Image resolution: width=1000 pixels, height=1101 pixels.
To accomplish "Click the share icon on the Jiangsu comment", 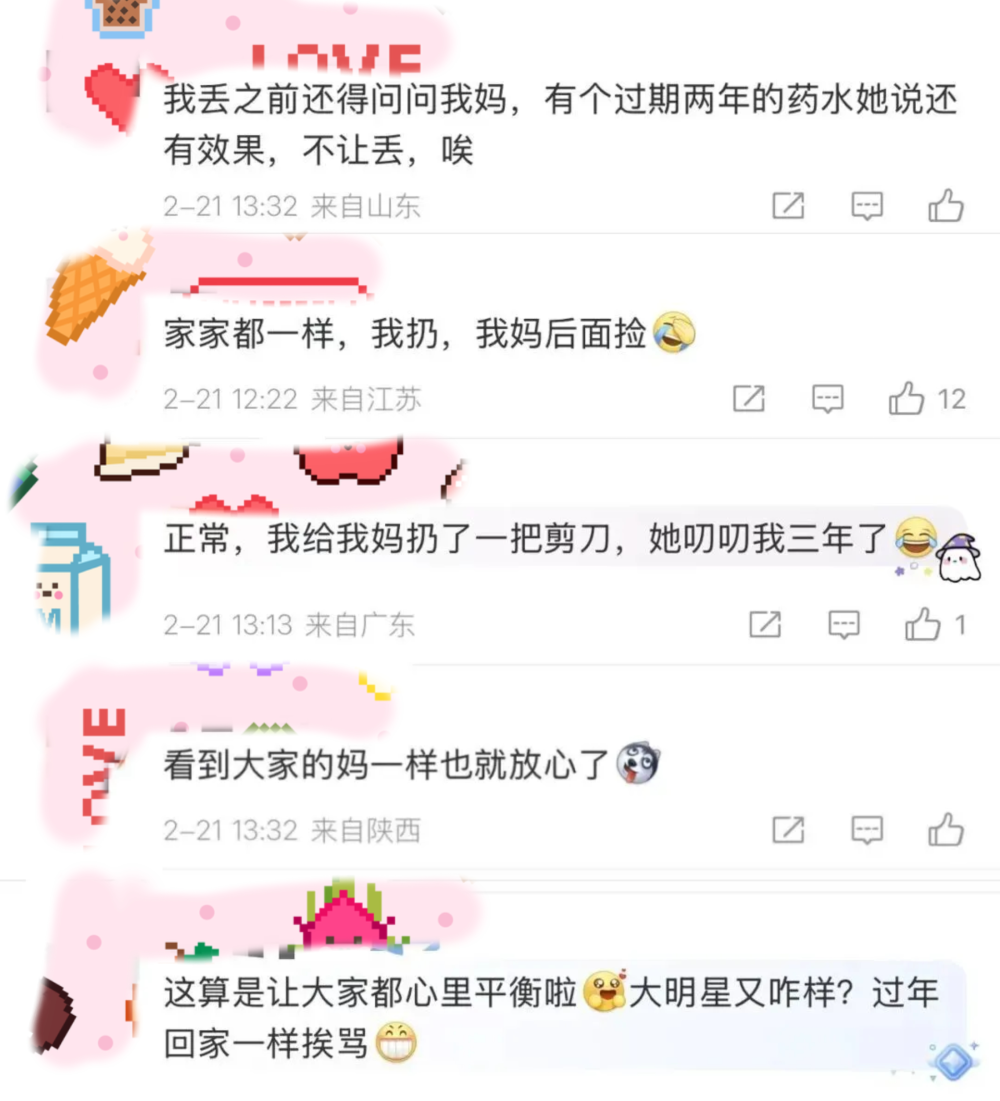I will 748,399.
